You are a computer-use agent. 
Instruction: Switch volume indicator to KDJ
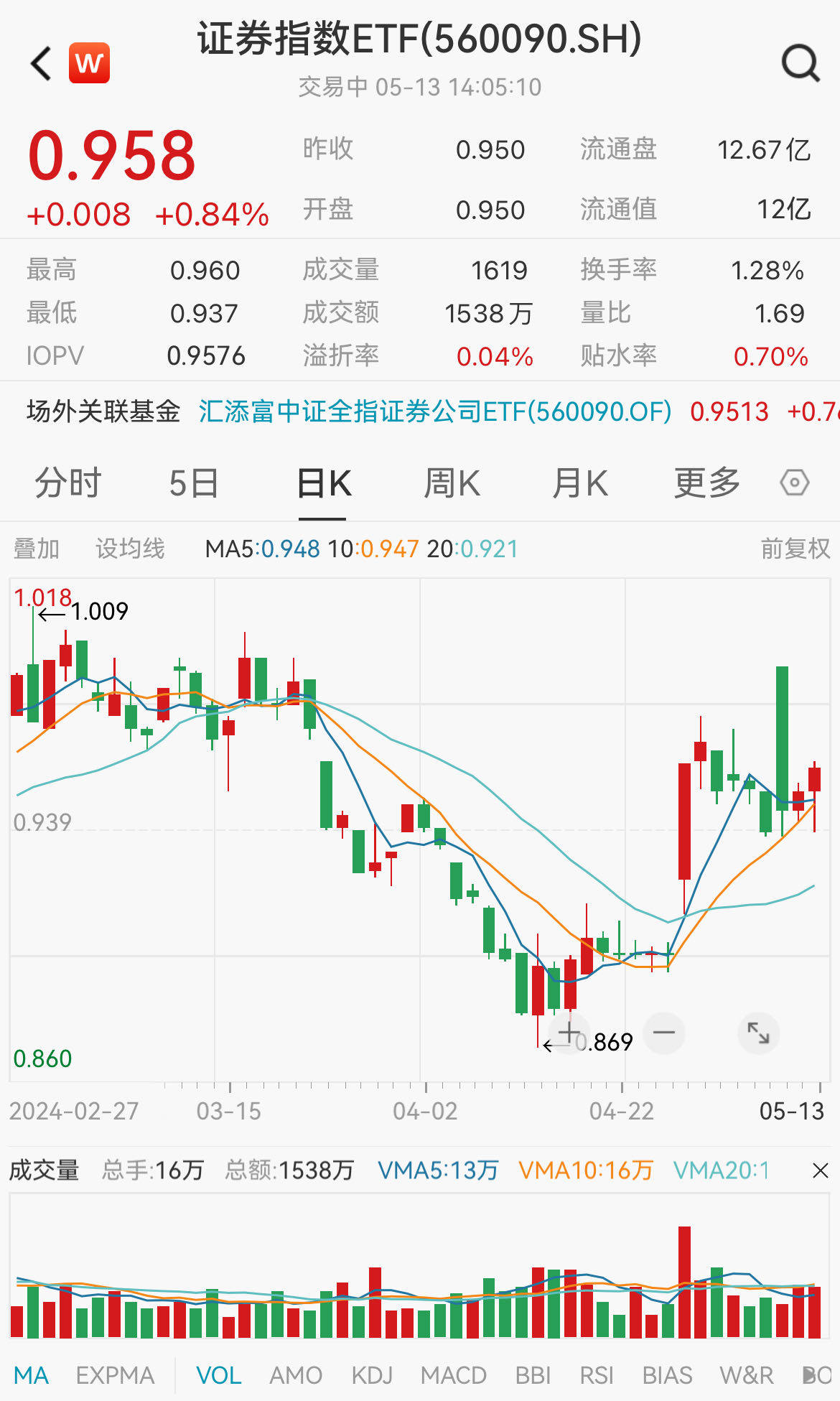[374, 1374]
